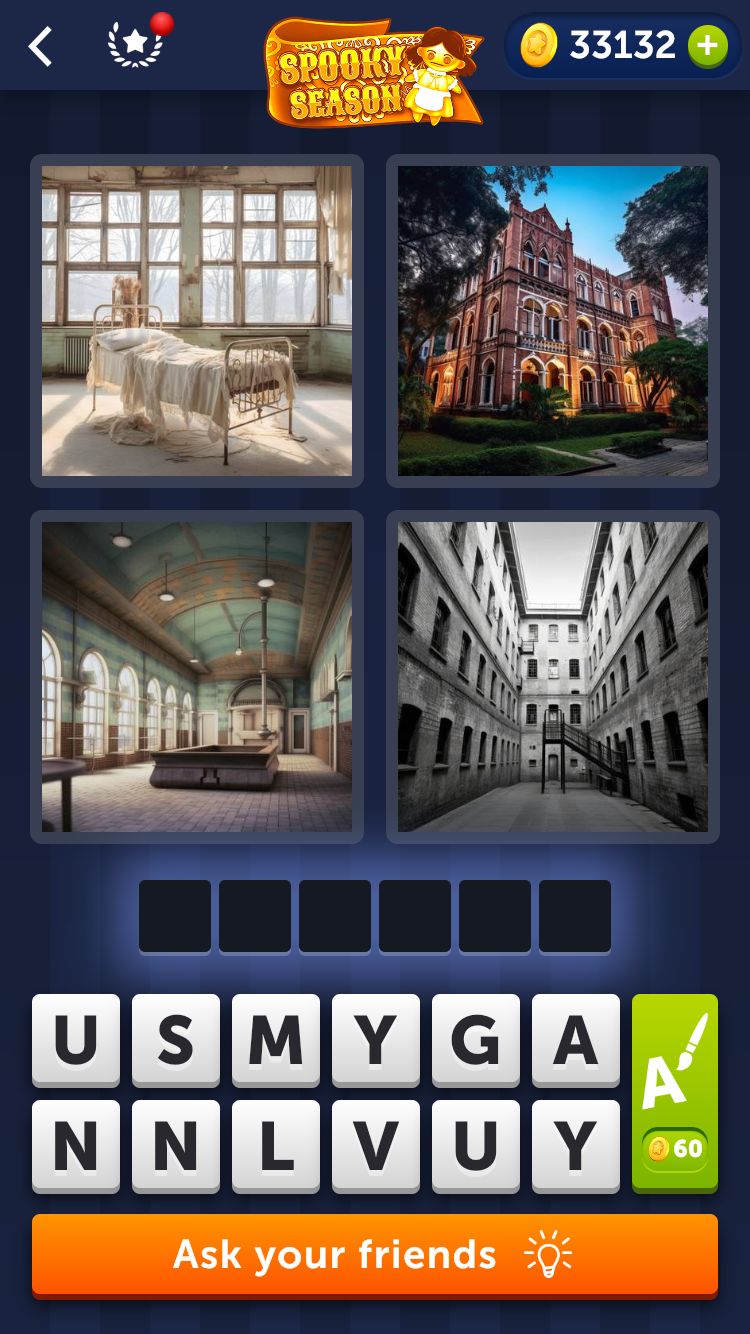The image size is (750, 1334).
Task: Tap the letter L tile
Action: [276, 1146]
